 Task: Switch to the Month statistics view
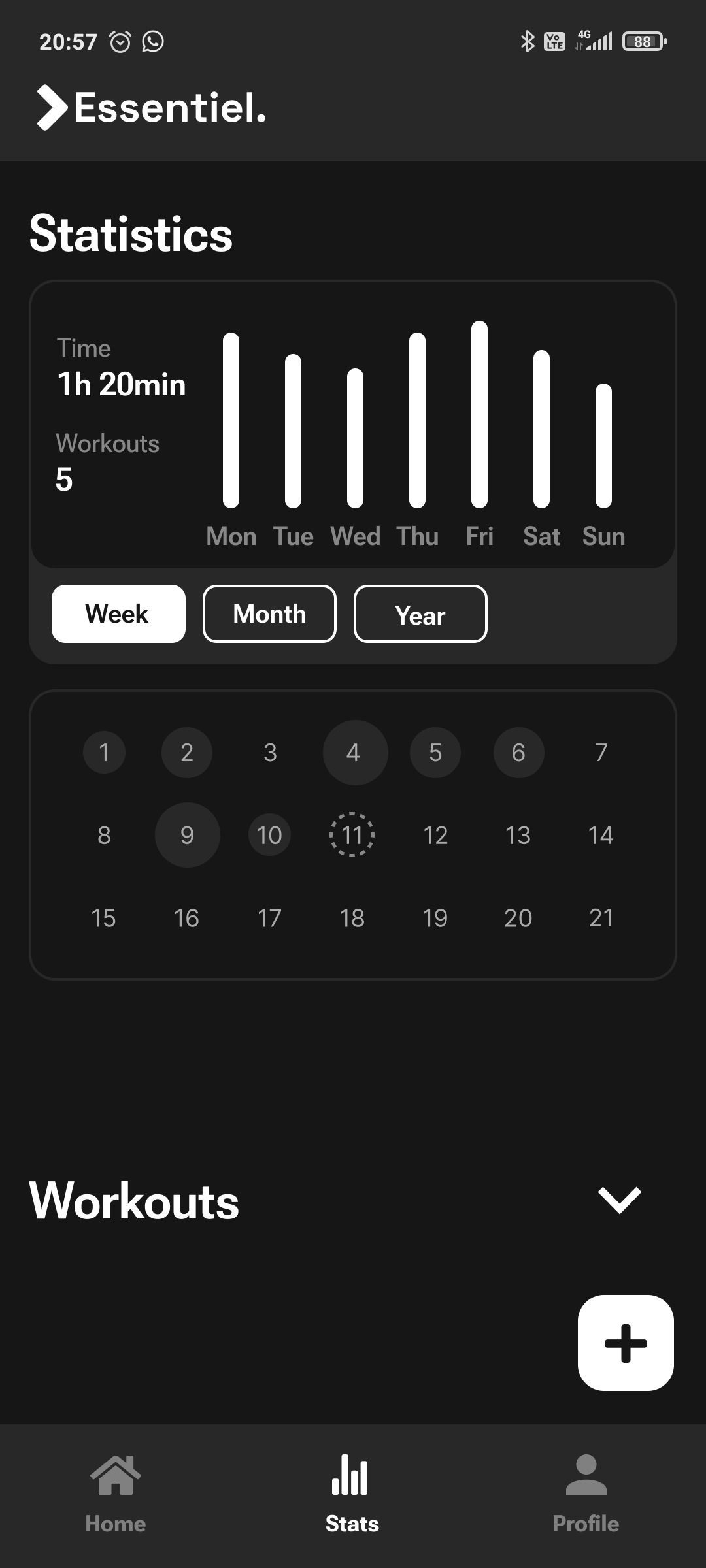pos(269,614)
